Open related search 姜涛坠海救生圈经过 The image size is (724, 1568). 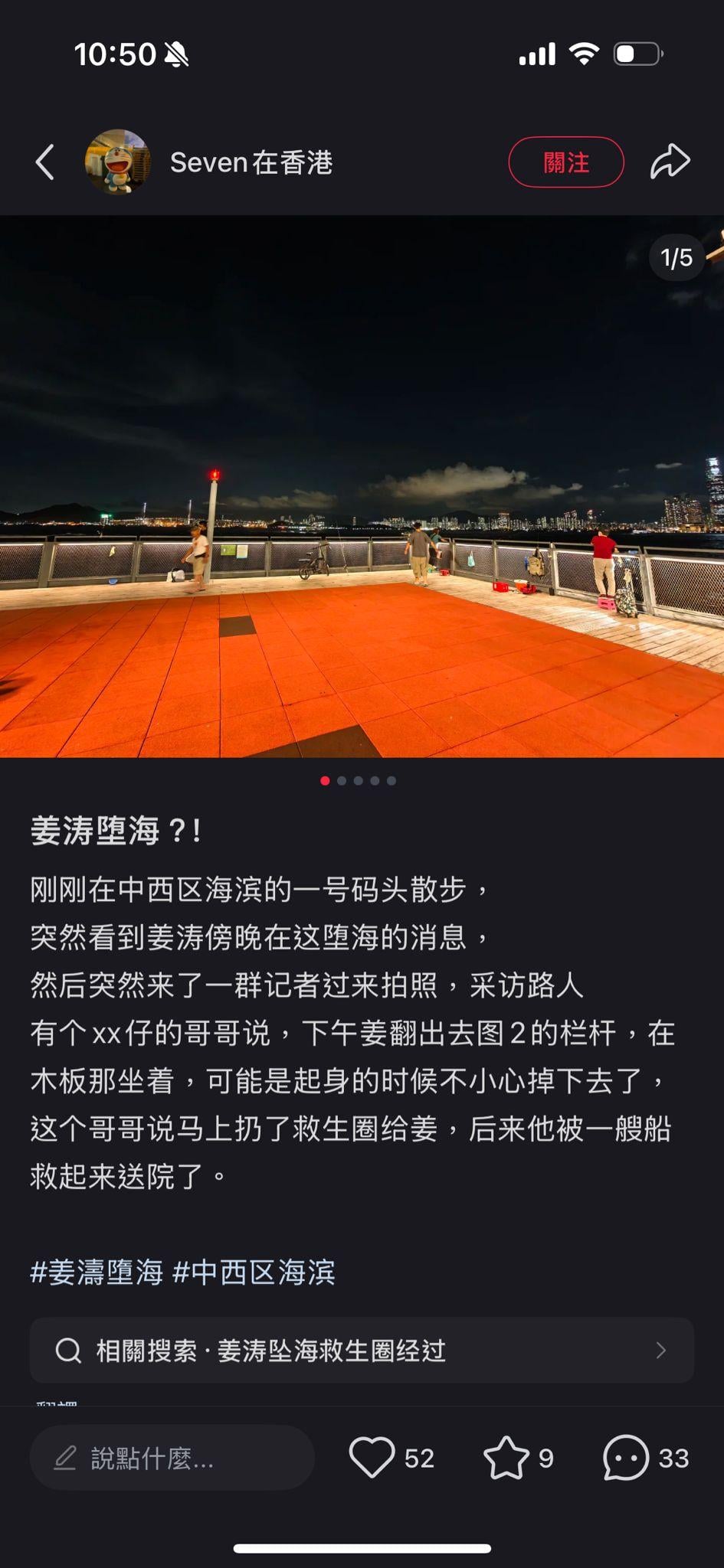point(362,1351)
